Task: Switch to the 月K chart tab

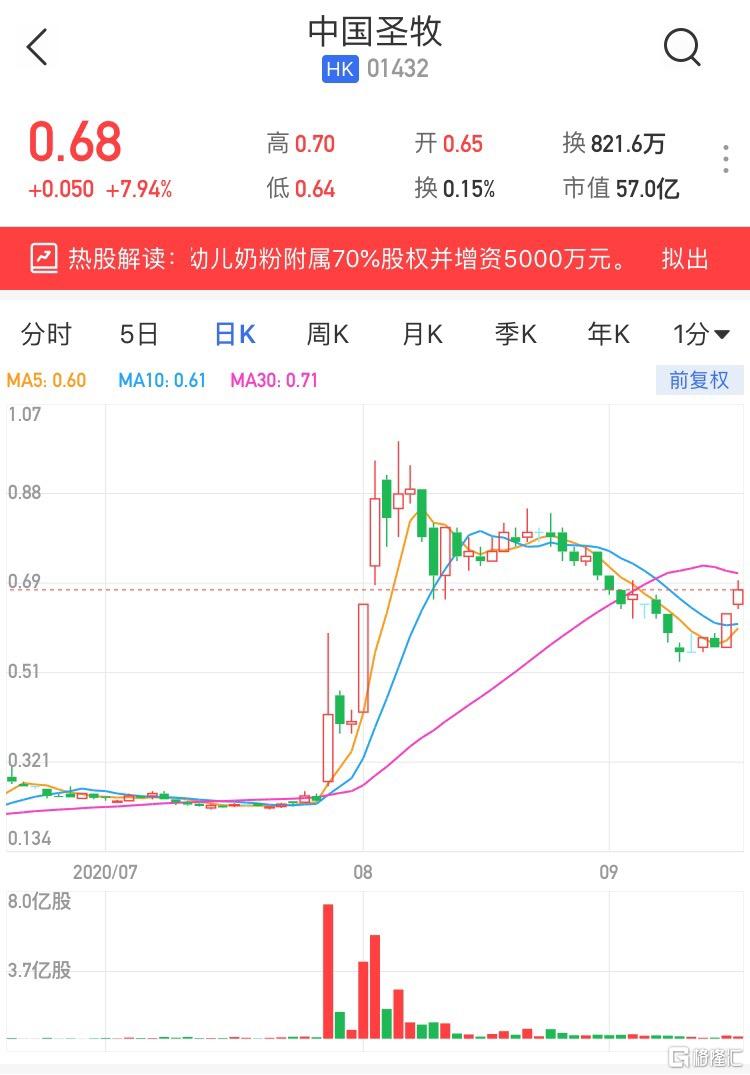Action: 421,334
